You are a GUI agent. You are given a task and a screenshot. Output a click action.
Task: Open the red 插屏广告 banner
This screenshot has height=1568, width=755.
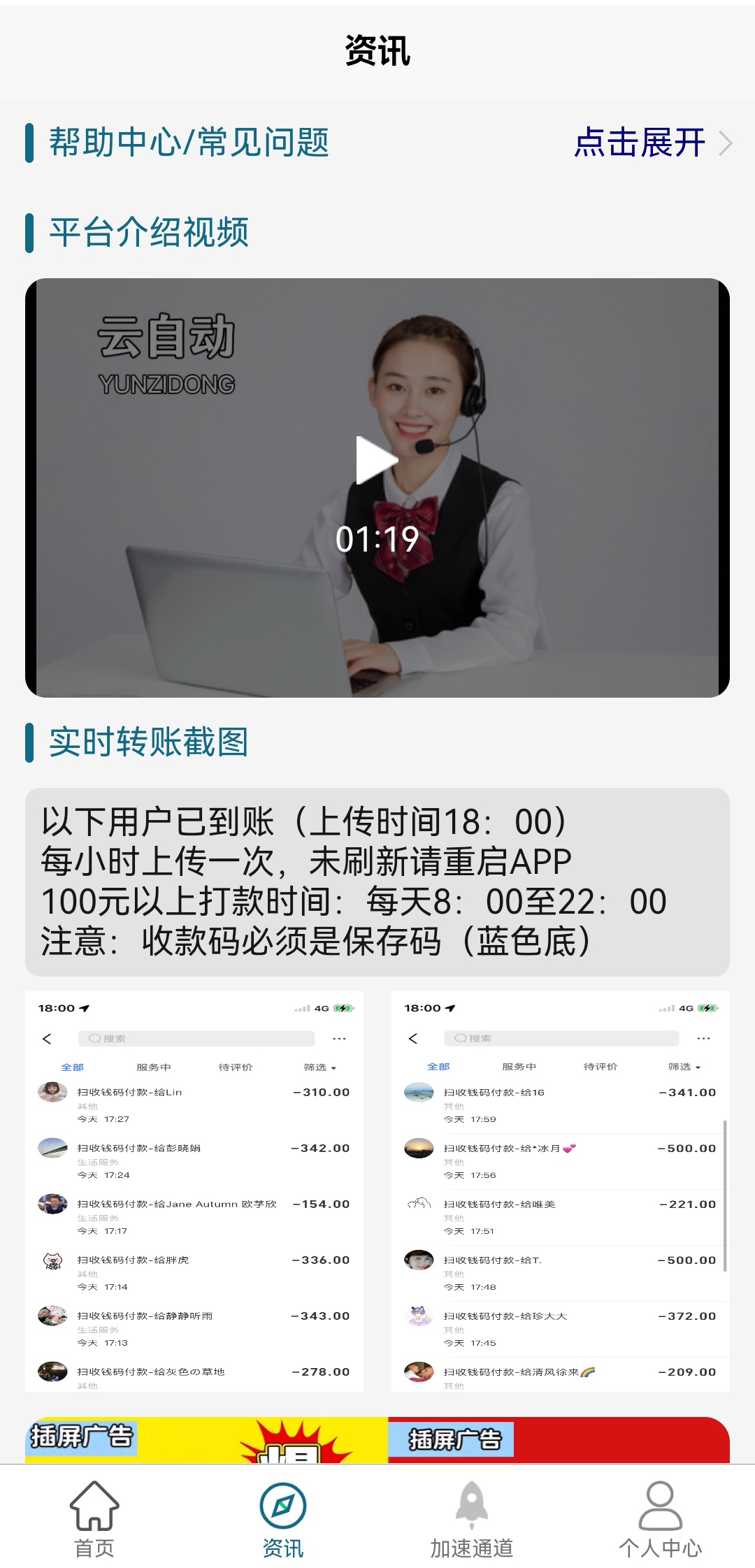coord(559,1440)
